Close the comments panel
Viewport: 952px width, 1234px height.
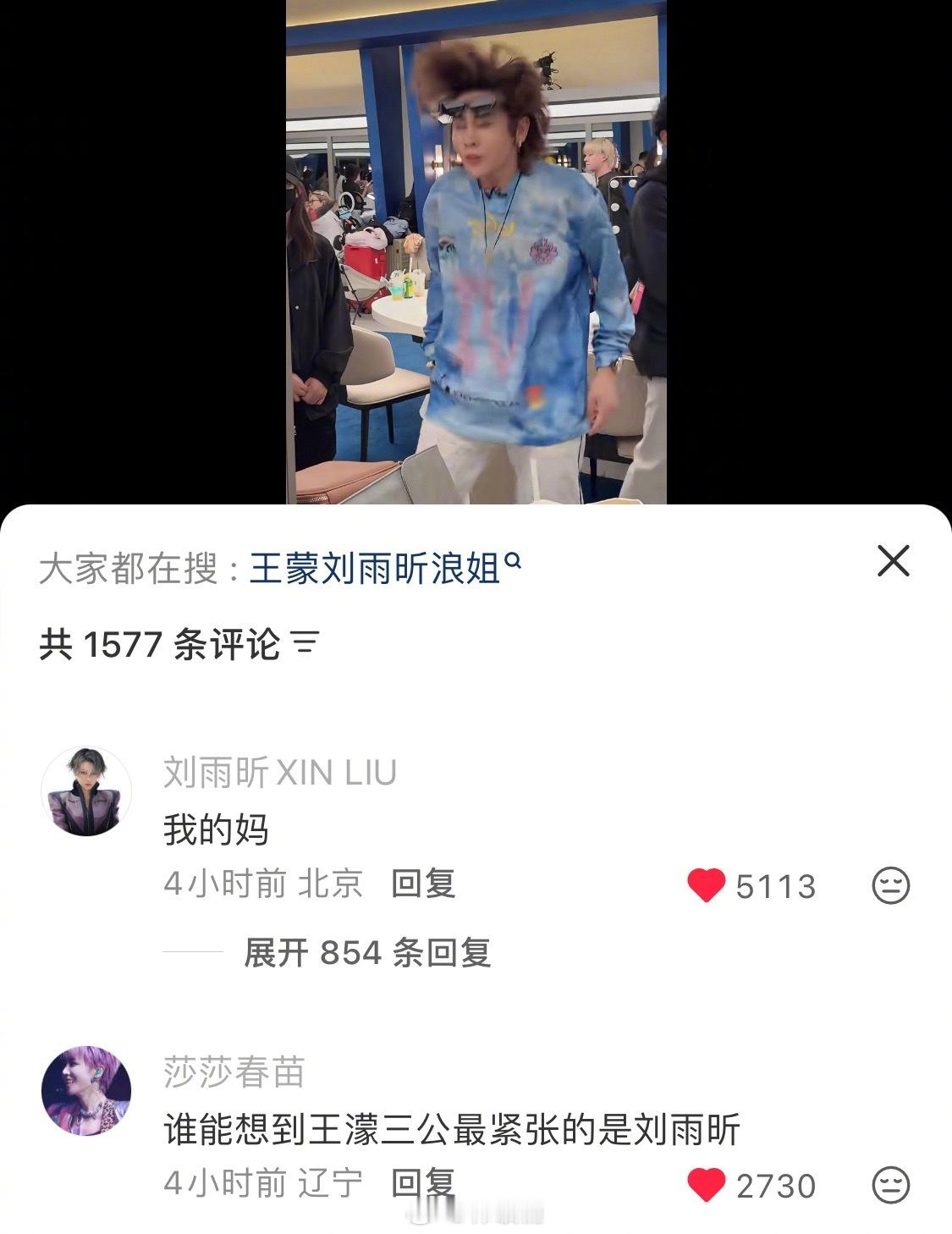click(x=893, y=560)
